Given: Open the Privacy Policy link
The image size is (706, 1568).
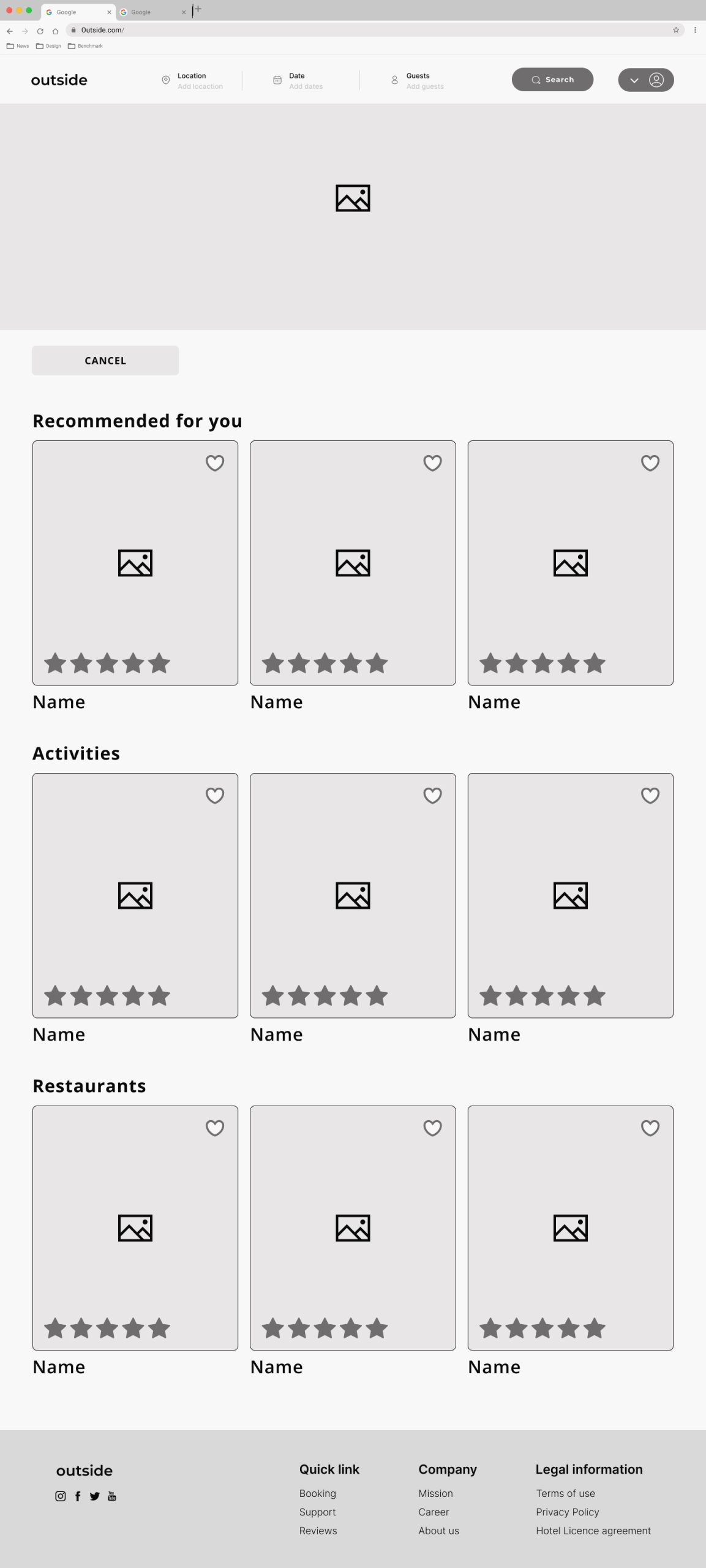Looking at the screenshot, I should click(x=567, y=1512).
